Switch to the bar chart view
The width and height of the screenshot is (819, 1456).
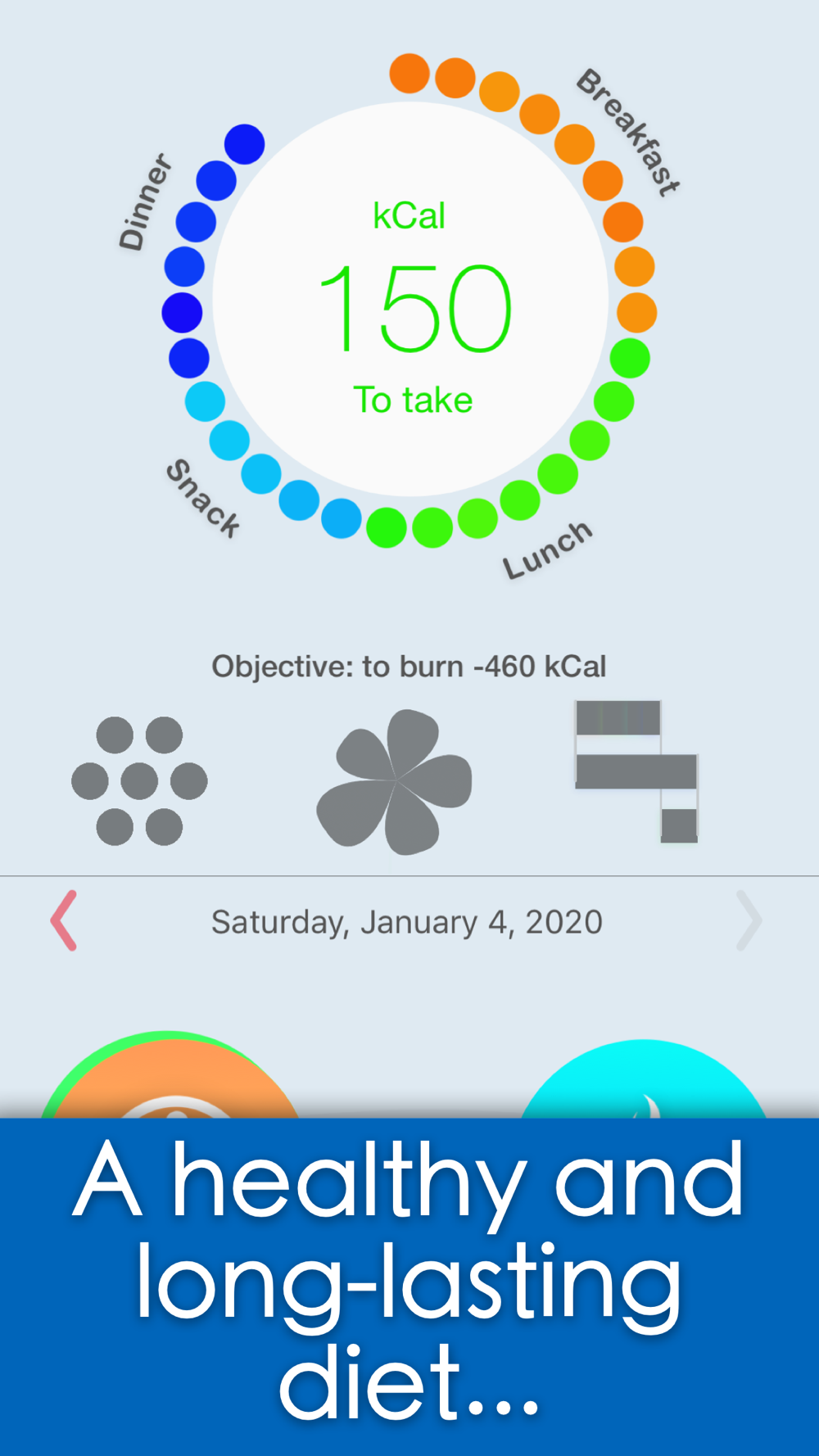point(636,771)
